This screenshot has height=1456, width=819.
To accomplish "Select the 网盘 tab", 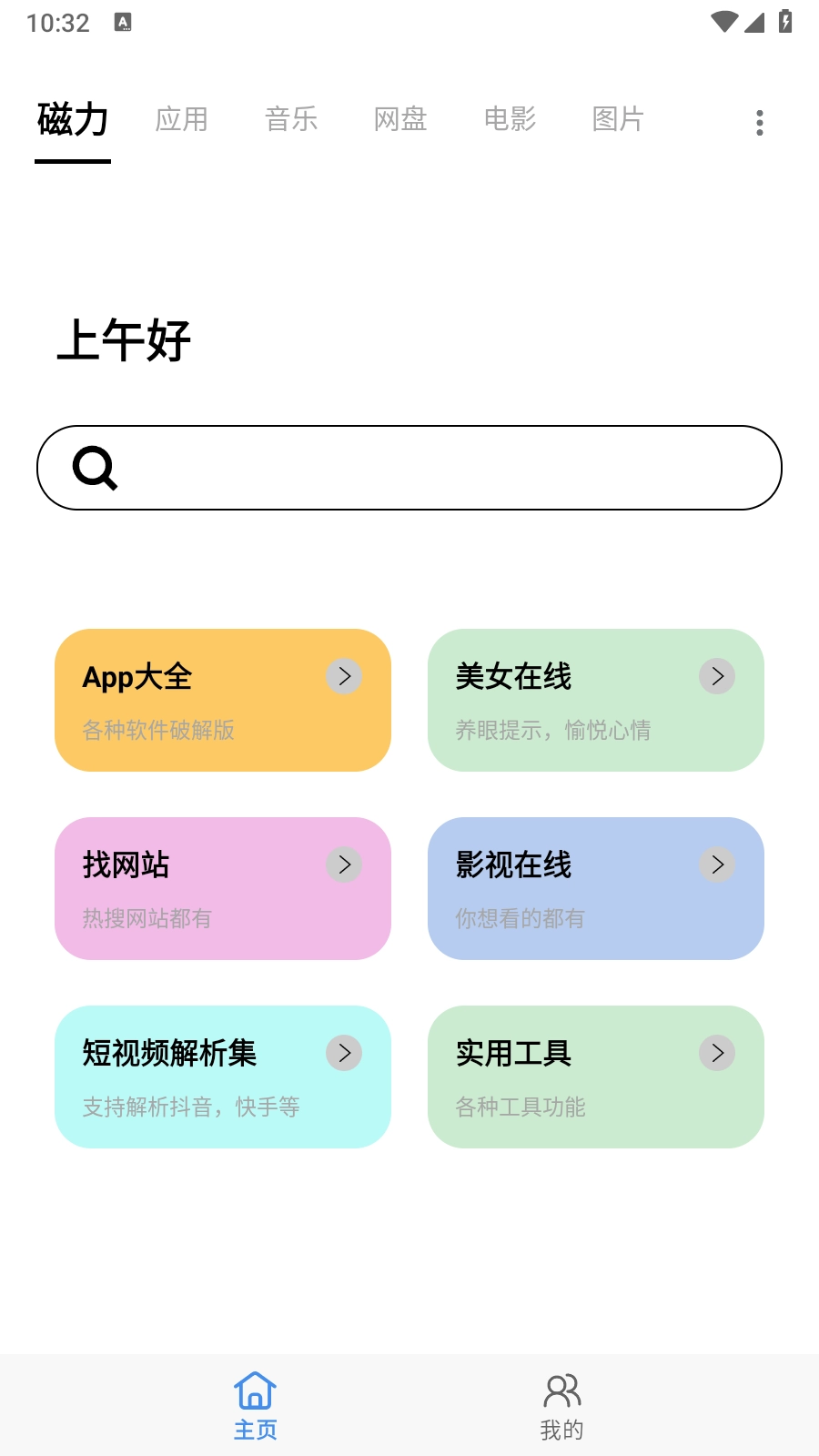I will tap(399, 119).
